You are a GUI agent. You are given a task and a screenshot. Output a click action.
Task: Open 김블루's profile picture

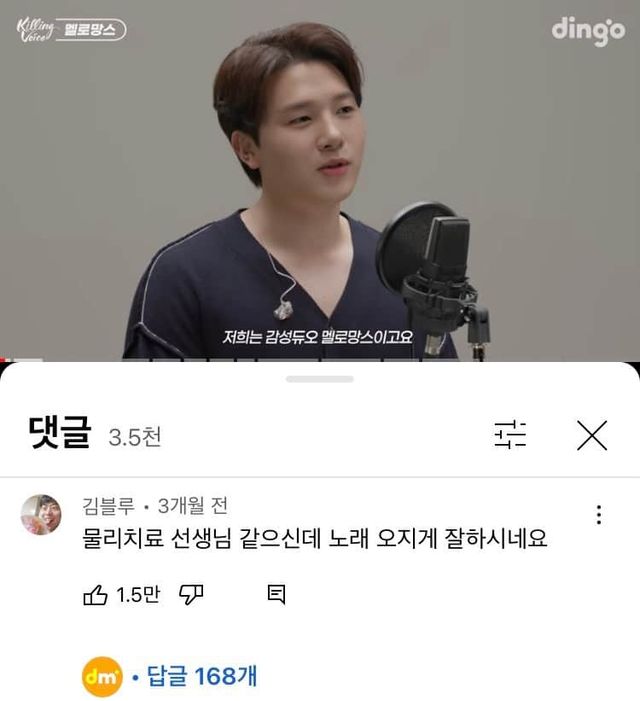pos(41,515)
